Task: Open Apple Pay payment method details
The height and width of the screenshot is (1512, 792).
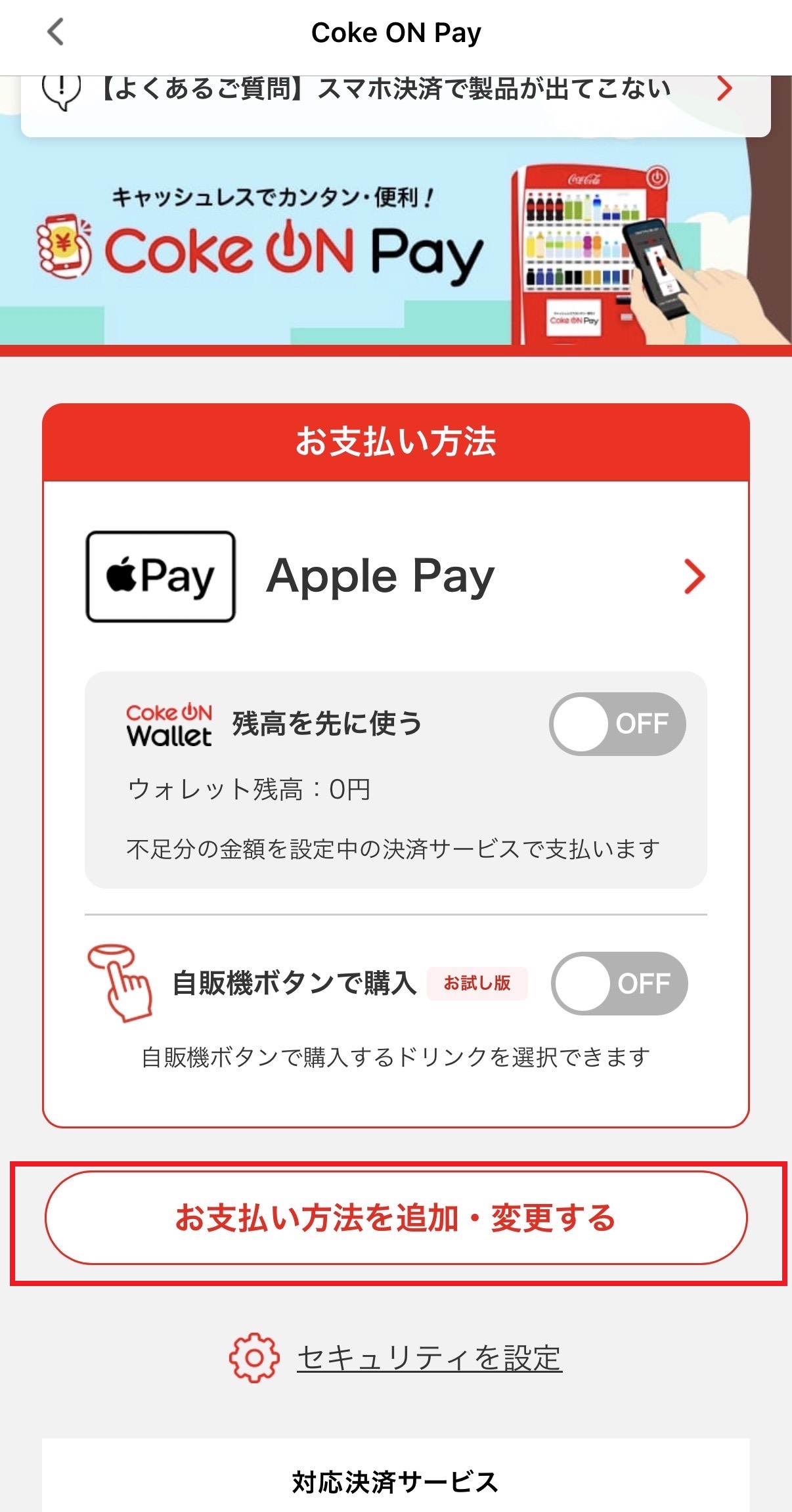Action: tap(395, 577)
